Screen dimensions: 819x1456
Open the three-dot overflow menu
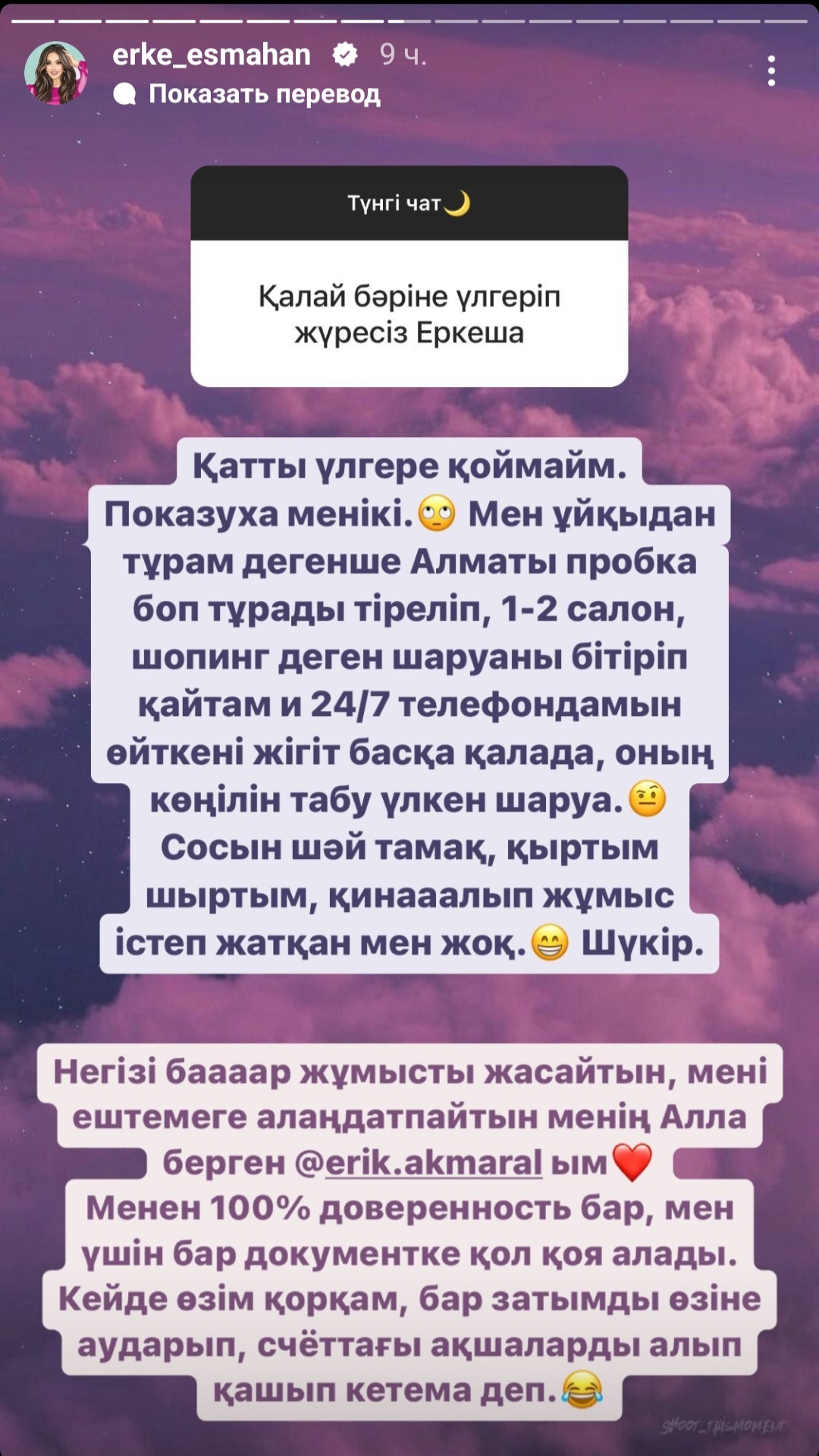click(770, 71)
